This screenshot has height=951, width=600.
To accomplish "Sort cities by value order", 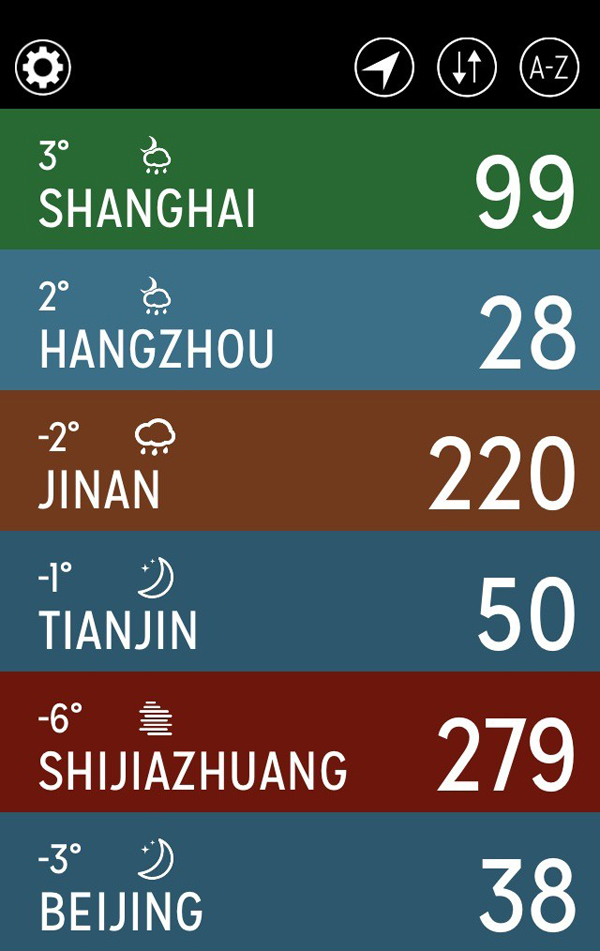I will coord(467,68).
